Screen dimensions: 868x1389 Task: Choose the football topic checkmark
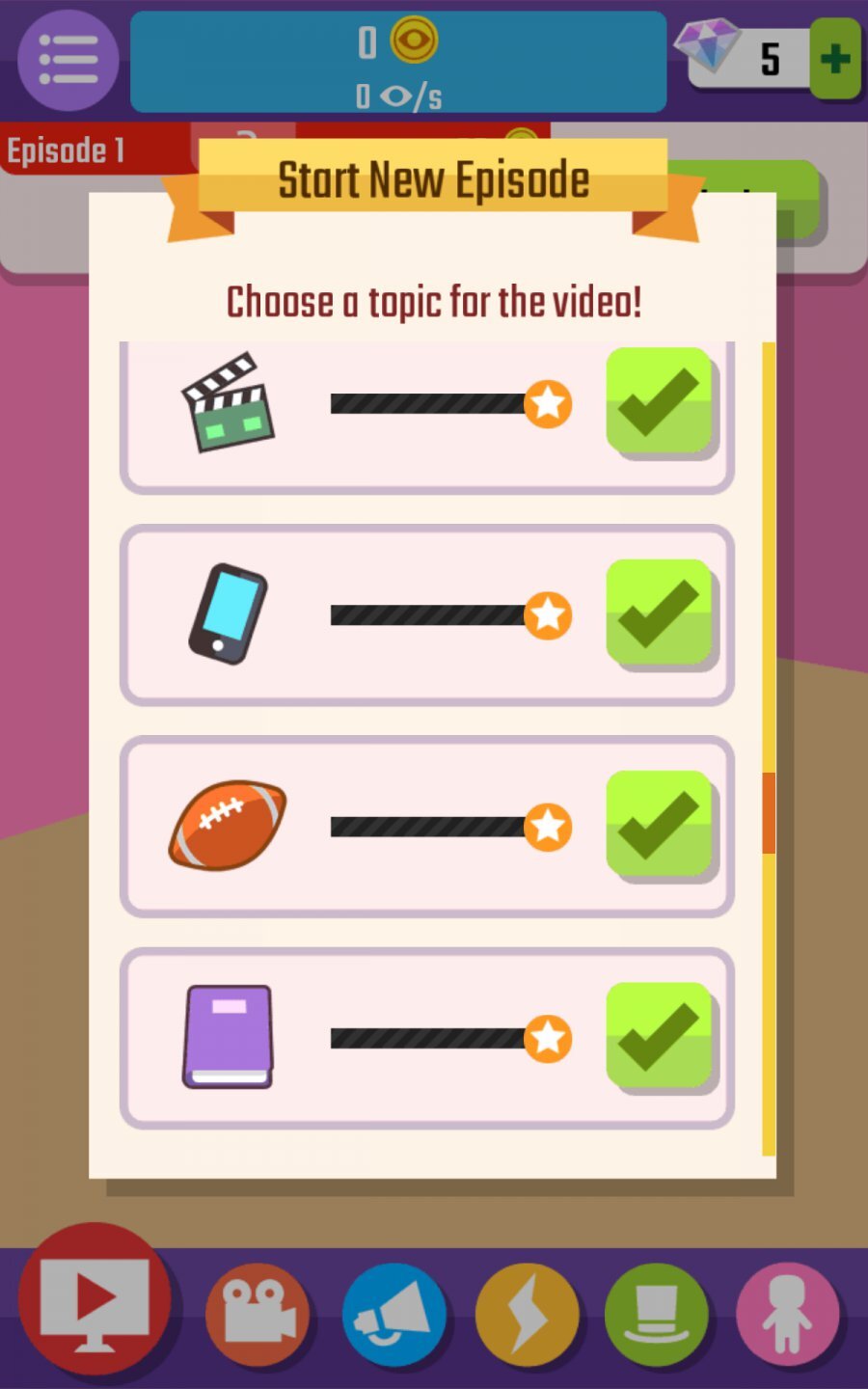[660, 825]
